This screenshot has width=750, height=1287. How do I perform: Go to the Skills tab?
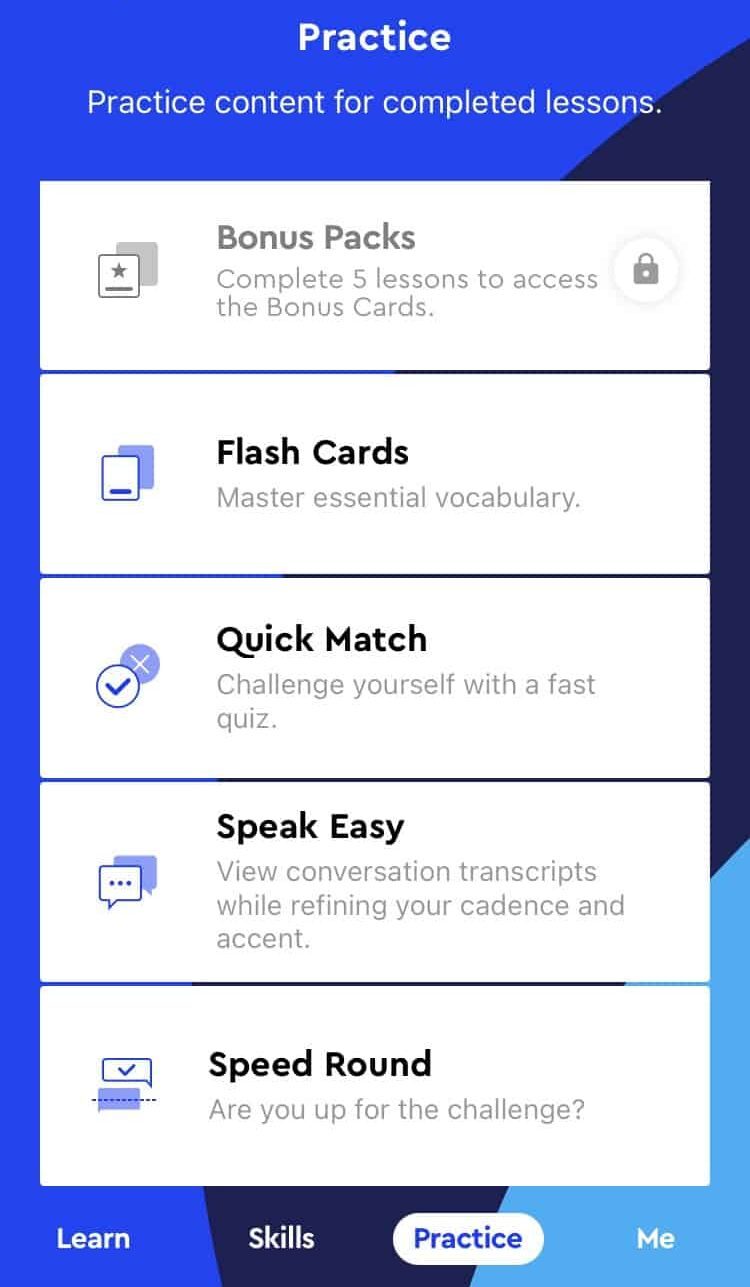coord(281,1238)
